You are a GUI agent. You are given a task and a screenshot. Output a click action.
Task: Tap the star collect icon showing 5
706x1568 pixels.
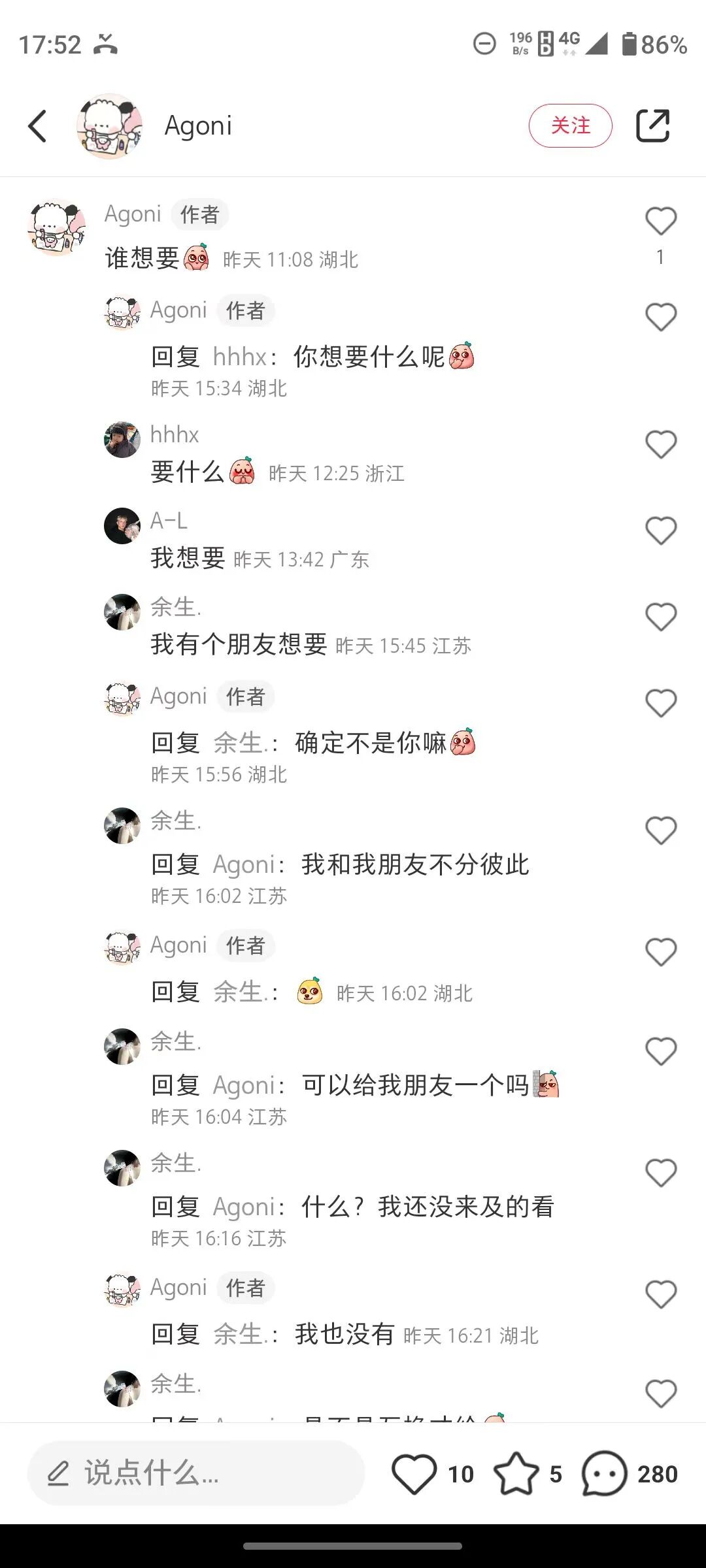click(516, 1473)
